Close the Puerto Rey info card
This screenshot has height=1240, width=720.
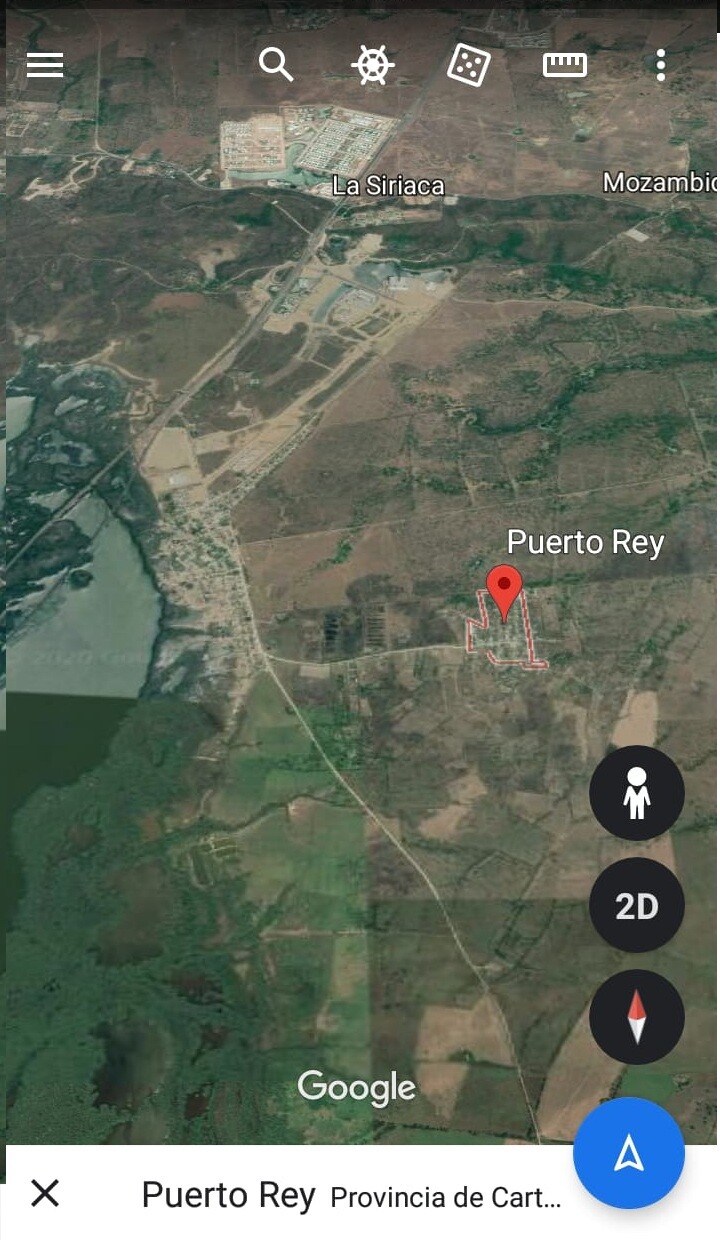tap(45, 1193)
